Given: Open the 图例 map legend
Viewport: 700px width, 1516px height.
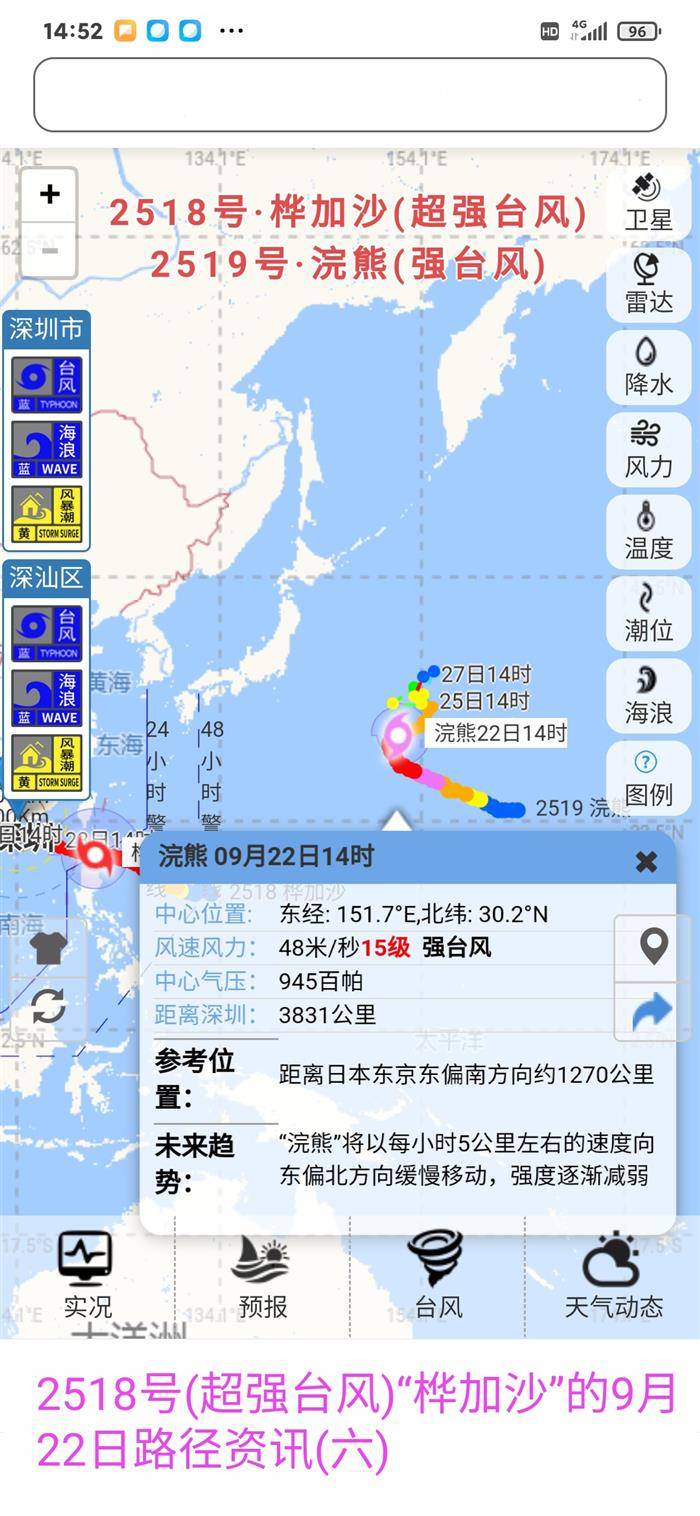Looking at the screenshot, I should click(648, 778).
